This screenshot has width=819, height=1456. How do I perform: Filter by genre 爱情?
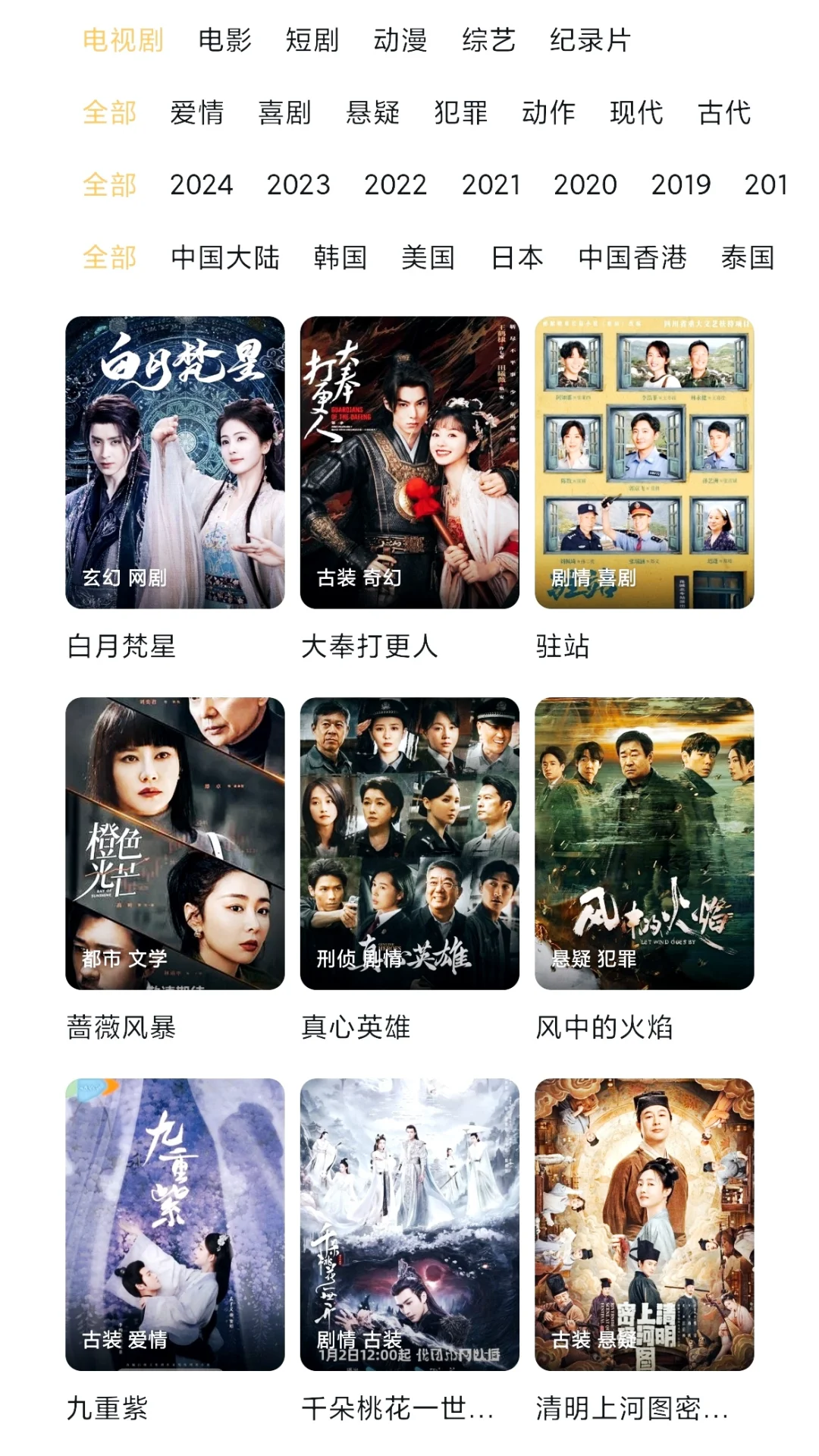[197, 113]
